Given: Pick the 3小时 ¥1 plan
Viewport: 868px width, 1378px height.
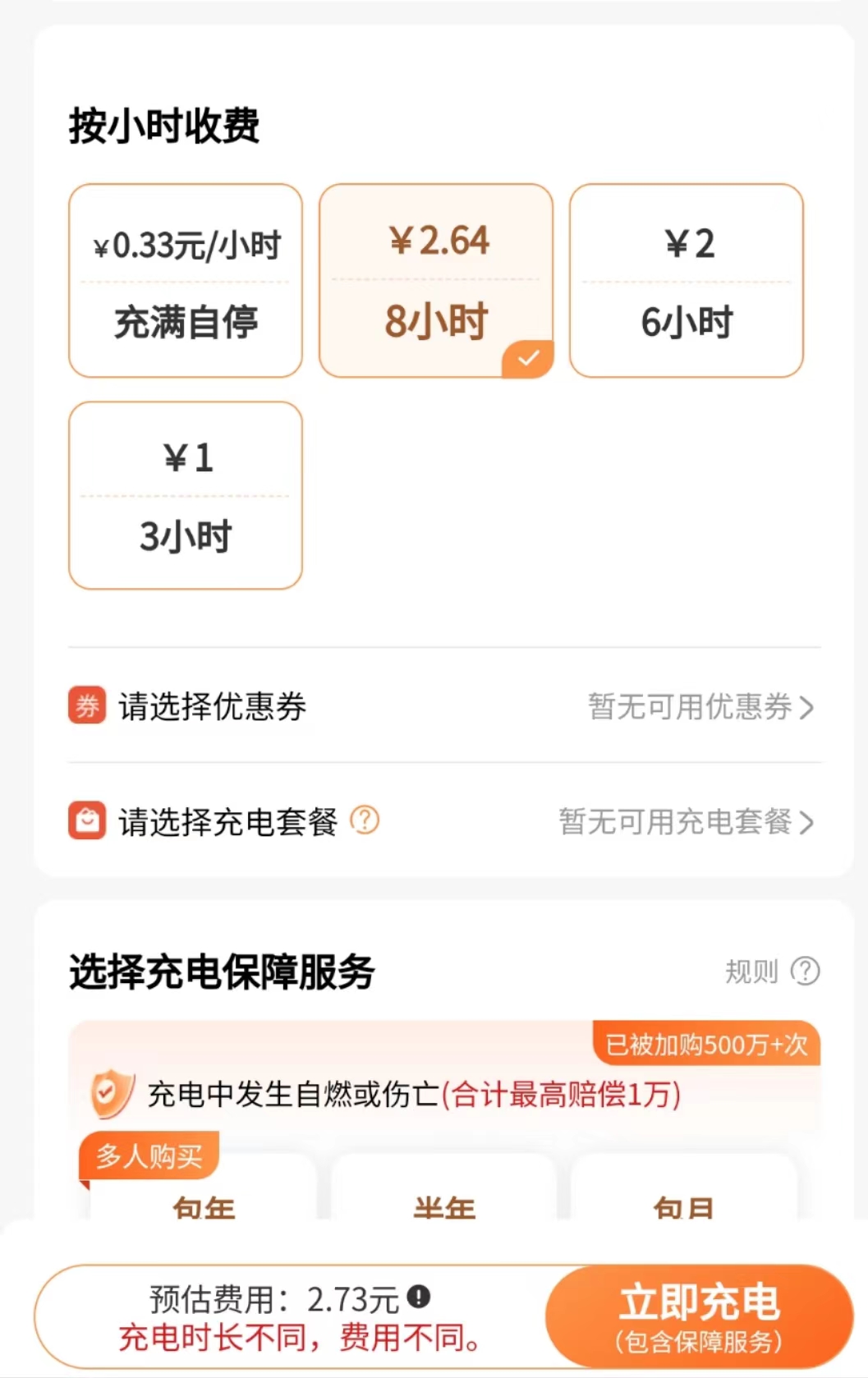Looking at the screenshot, I should [186, 495].
